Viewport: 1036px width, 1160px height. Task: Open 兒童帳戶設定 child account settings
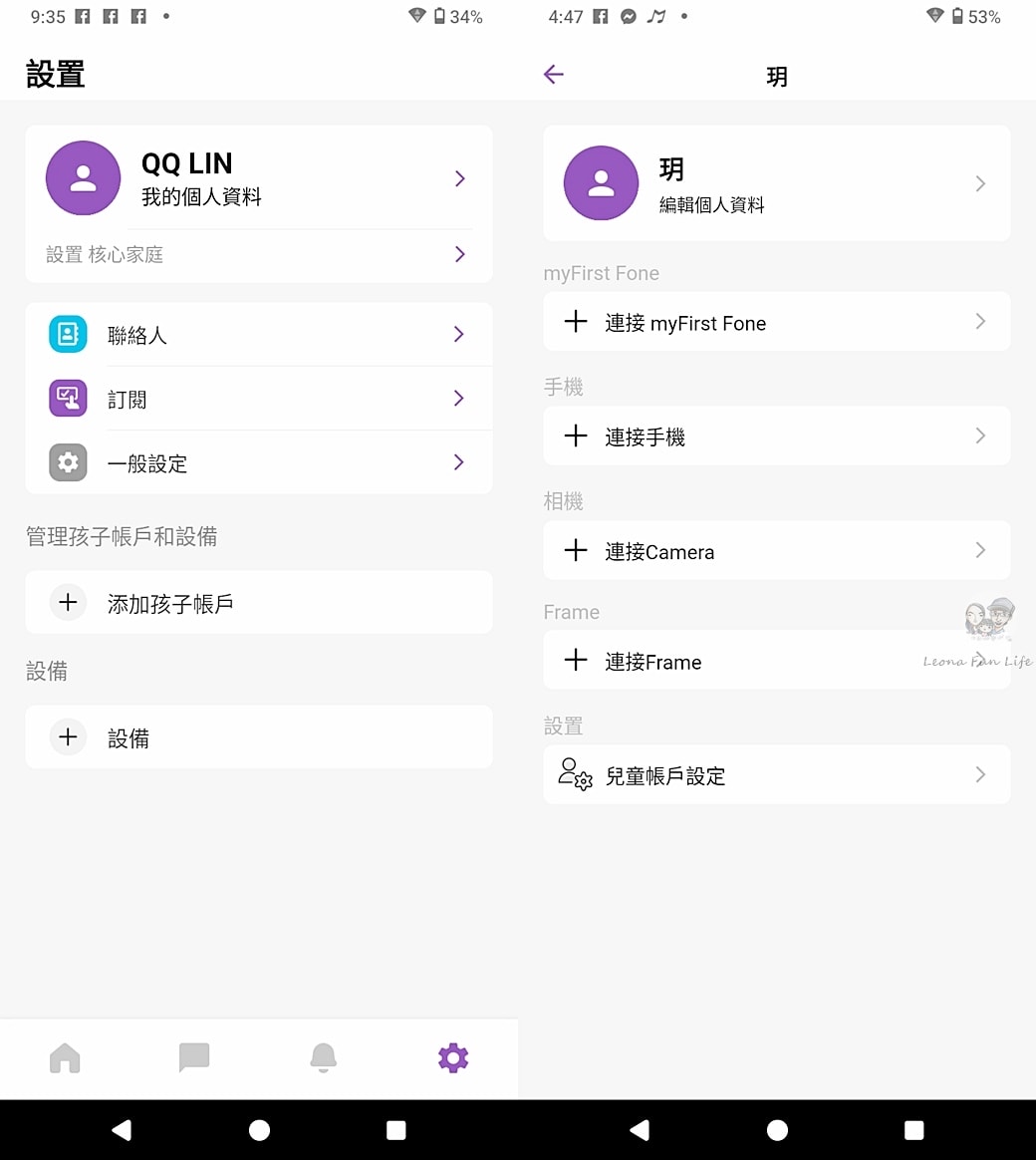tap(776, 775)
